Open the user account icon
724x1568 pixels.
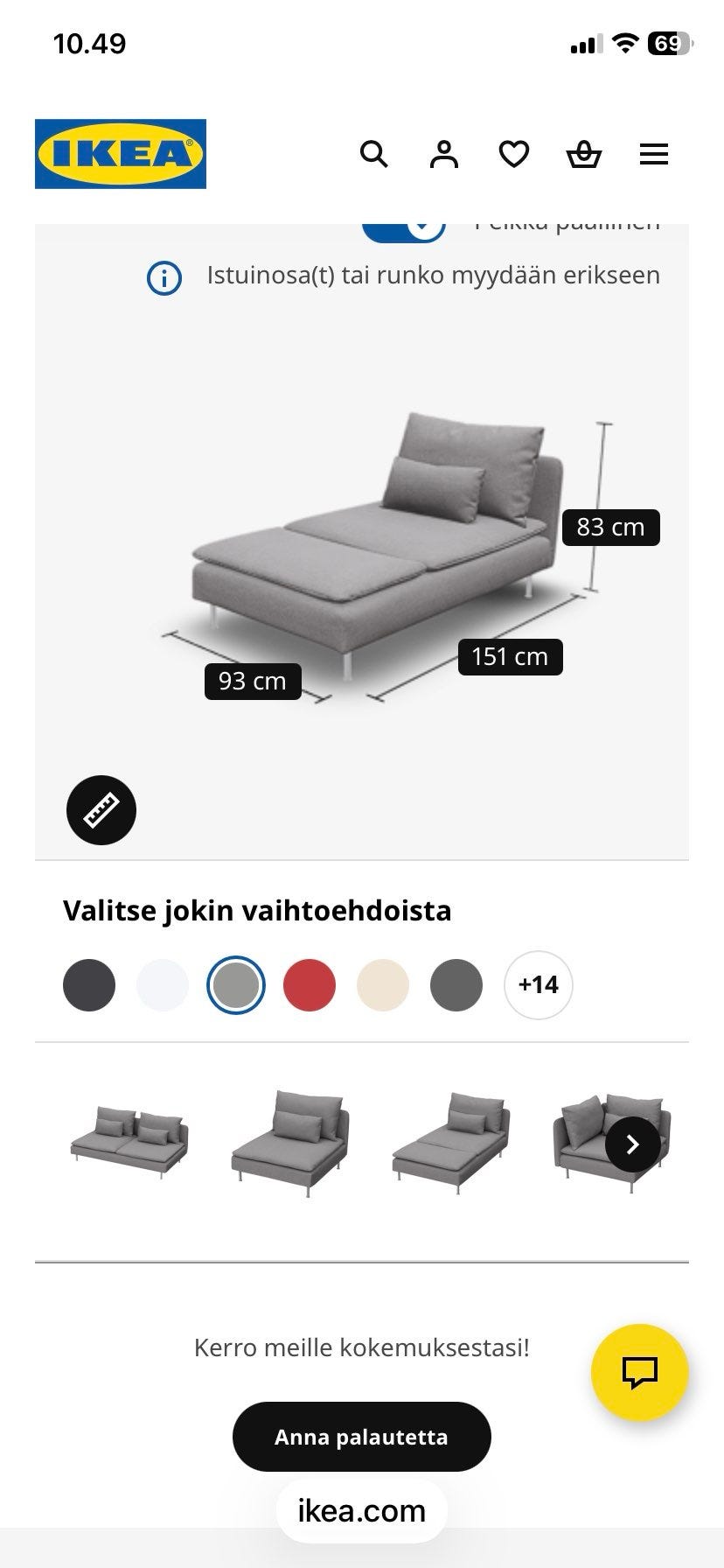(444, 154)
